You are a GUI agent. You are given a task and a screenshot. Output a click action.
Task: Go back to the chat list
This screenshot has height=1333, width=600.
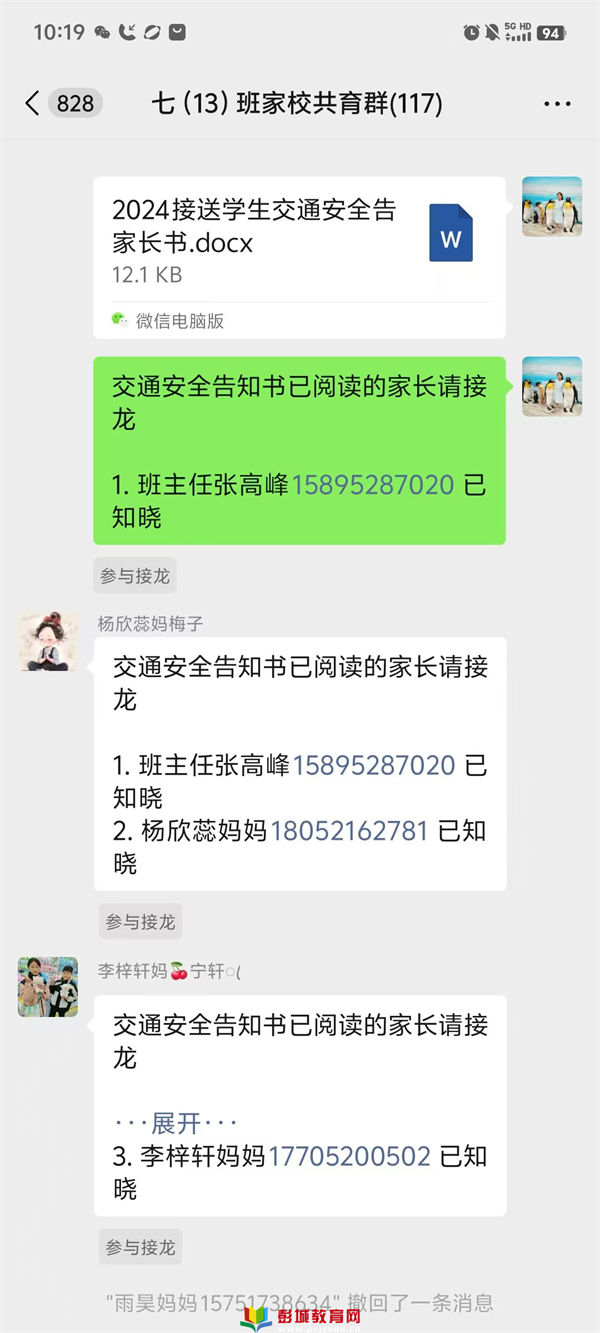point(33,103)
